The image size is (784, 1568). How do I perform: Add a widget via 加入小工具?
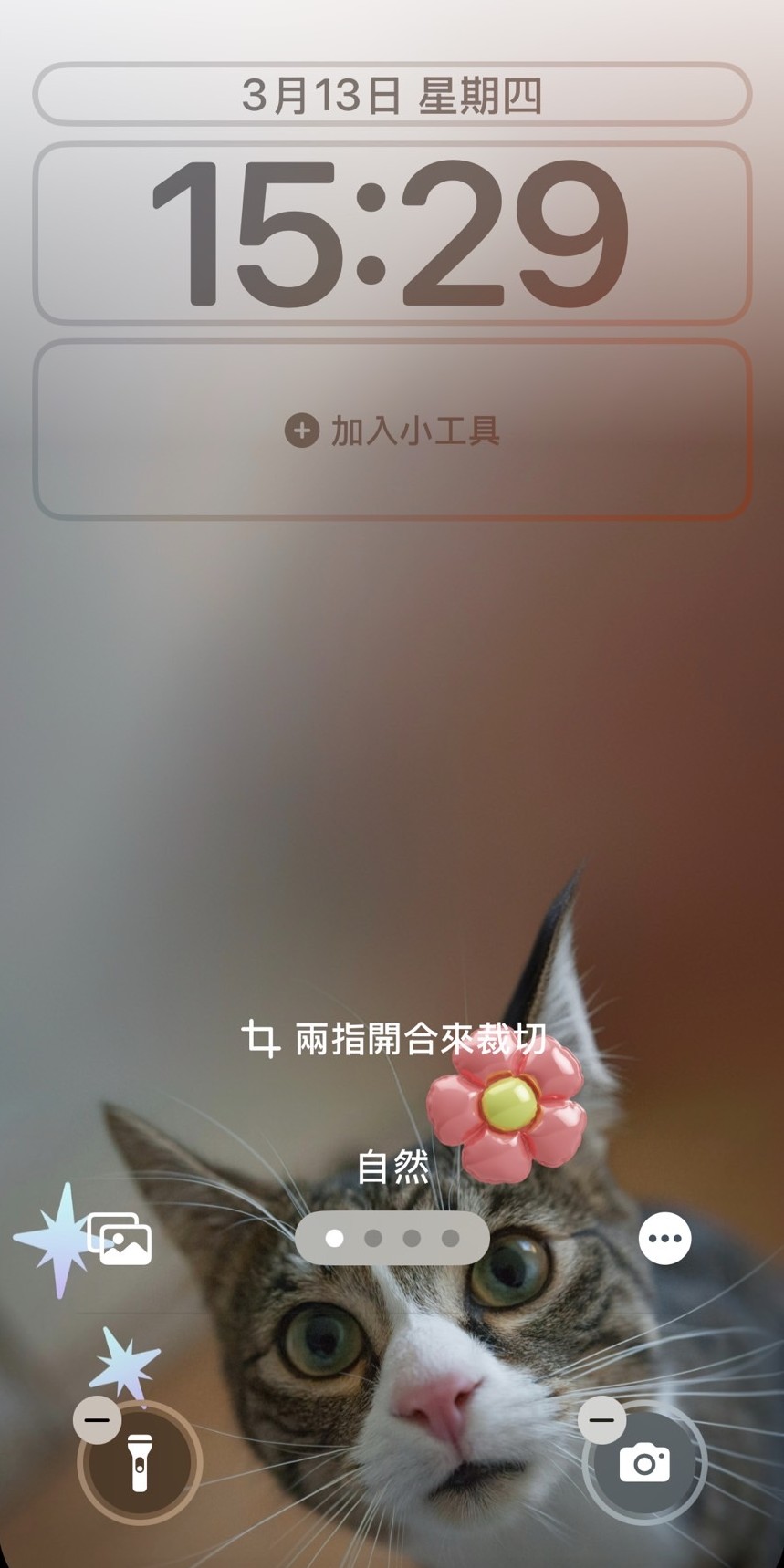[x=392, y=431]
